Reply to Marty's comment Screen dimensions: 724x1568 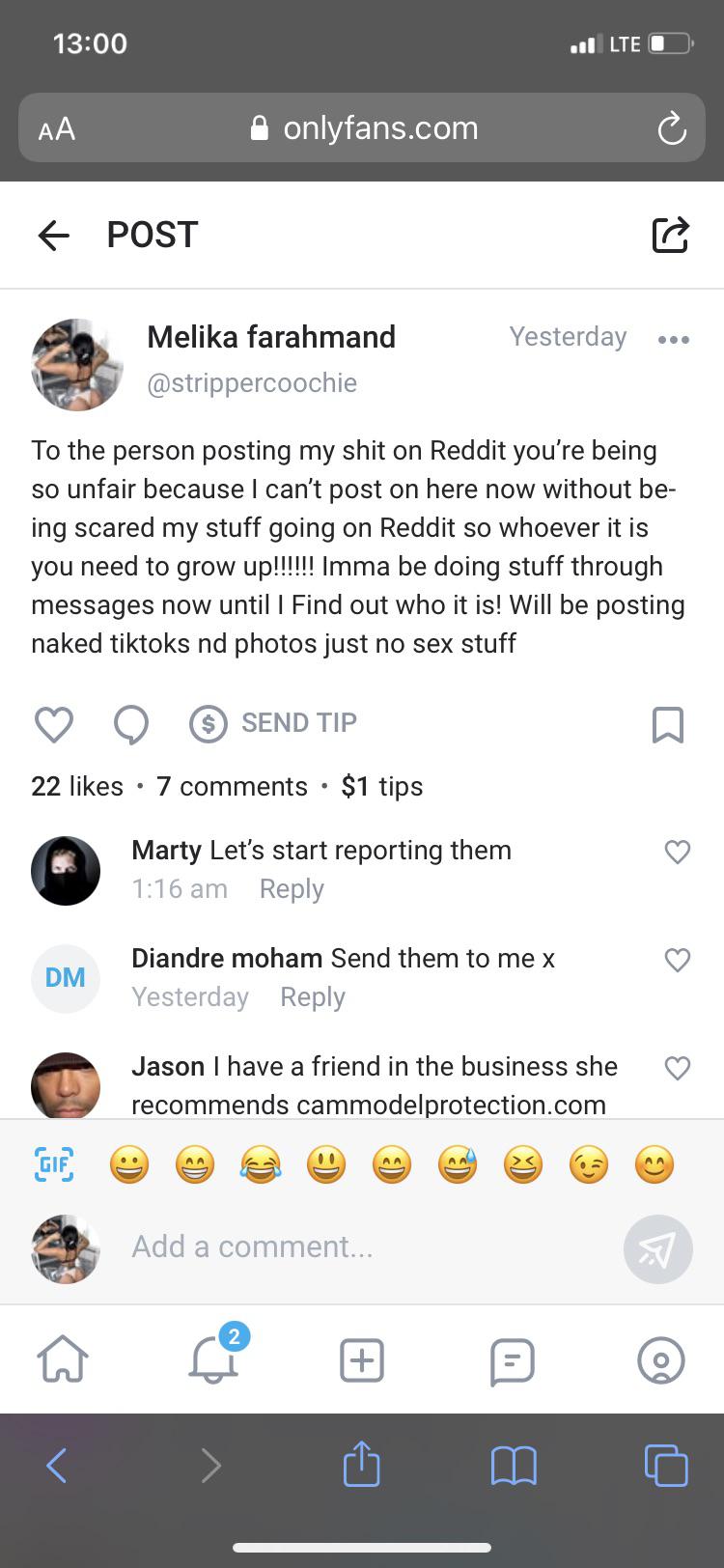292,888
